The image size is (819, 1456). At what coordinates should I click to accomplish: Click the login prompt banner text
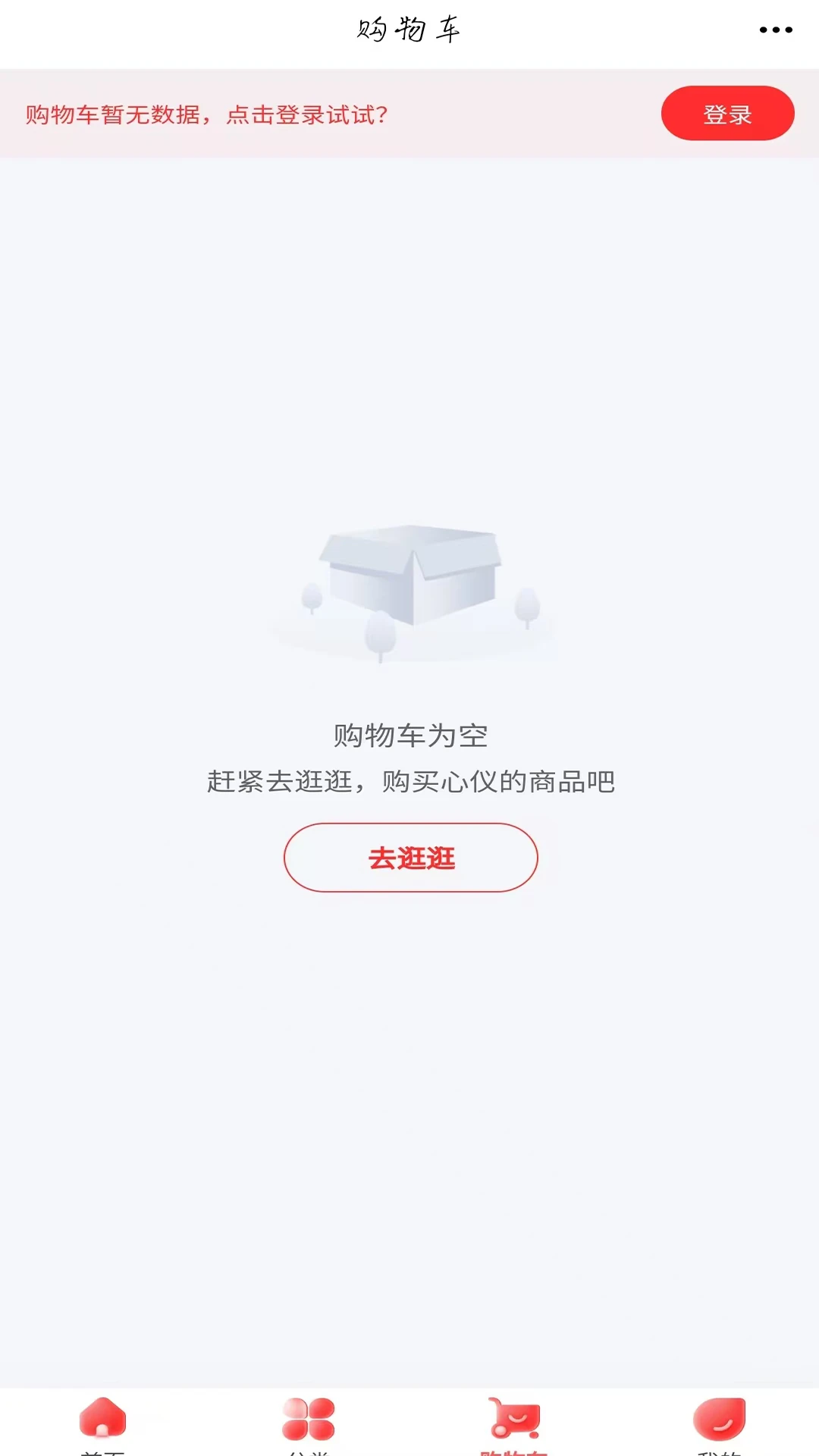point(207,115)
